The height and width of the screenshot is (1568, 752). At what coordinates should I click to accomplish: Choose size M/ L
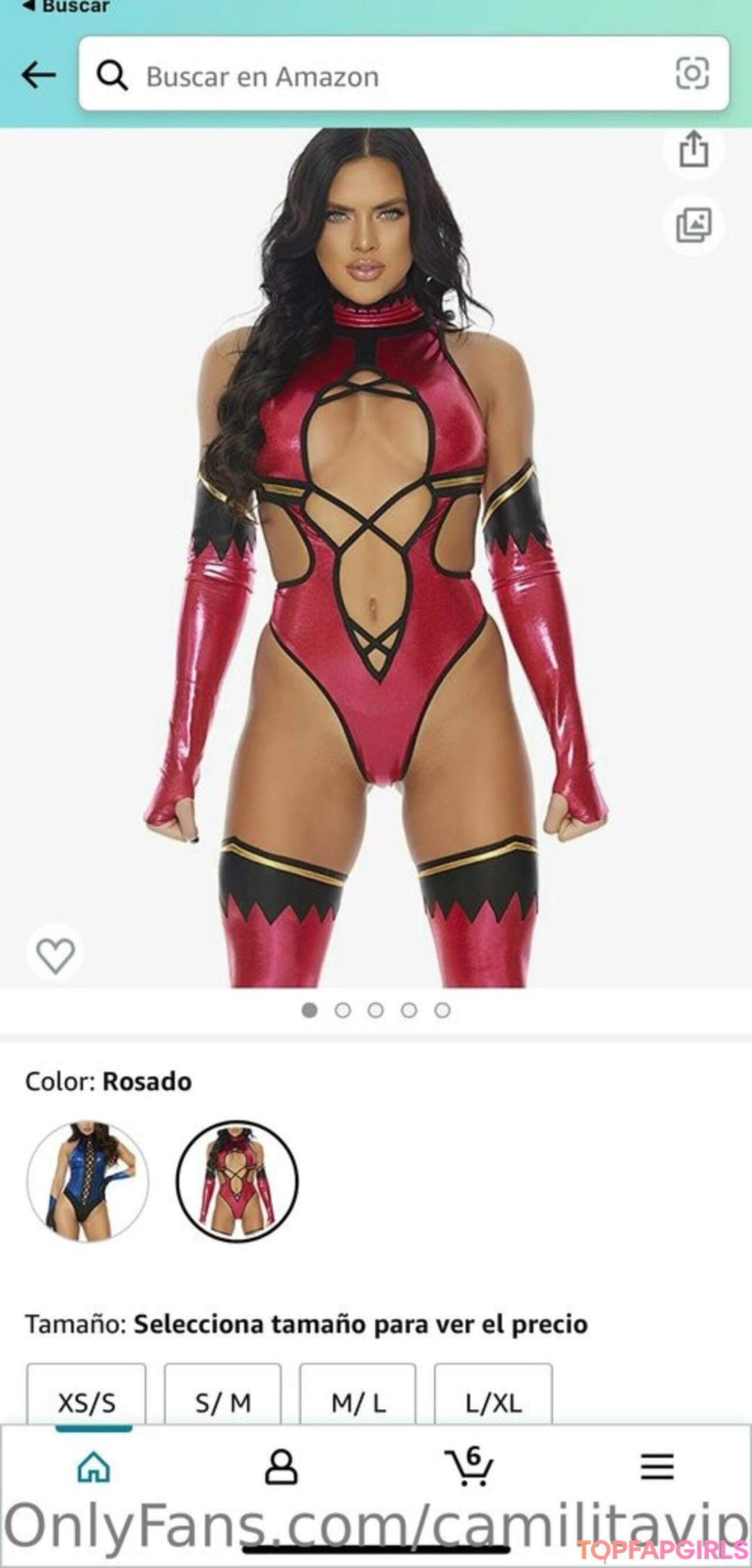(358, 1402)
